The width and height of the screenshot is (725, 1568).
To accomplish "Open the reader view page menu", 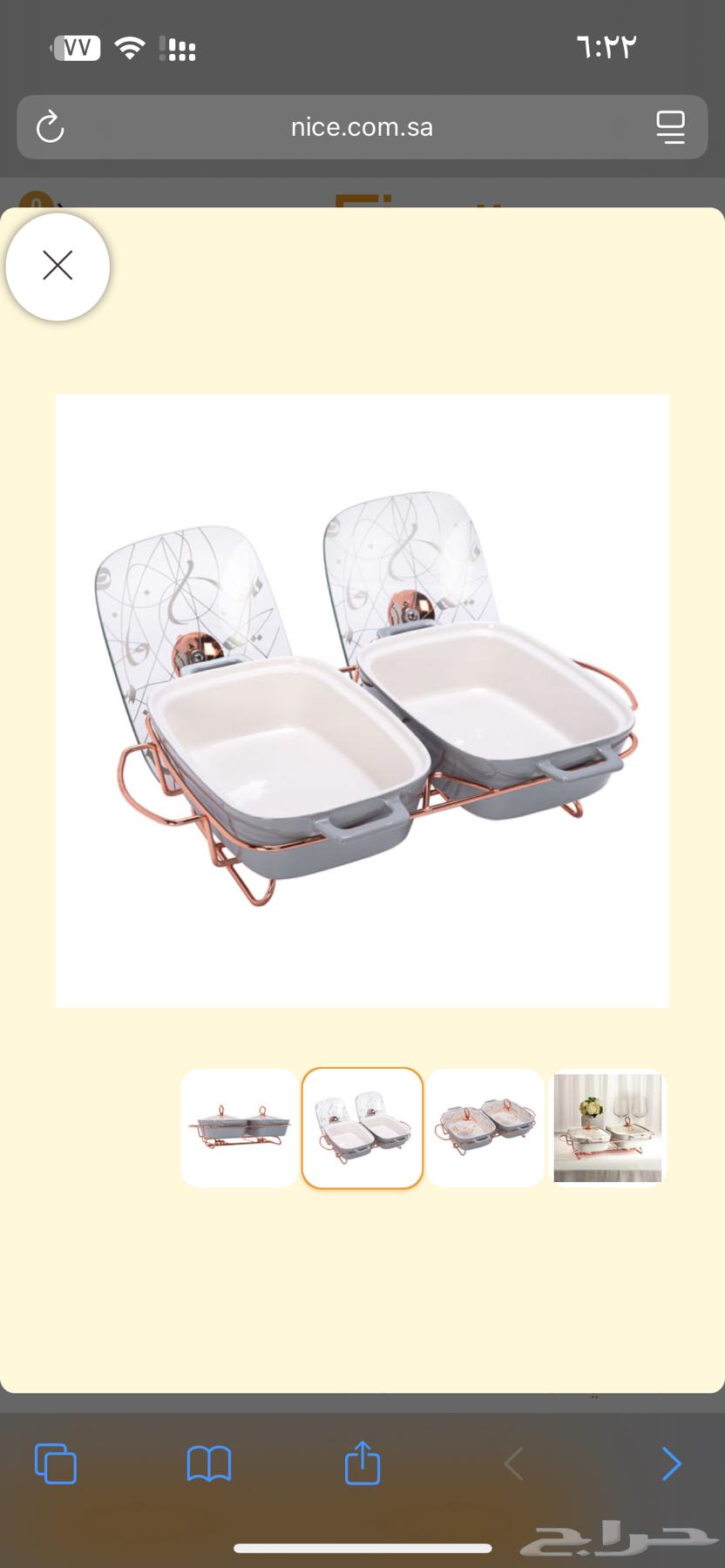I will pos(670,127).
